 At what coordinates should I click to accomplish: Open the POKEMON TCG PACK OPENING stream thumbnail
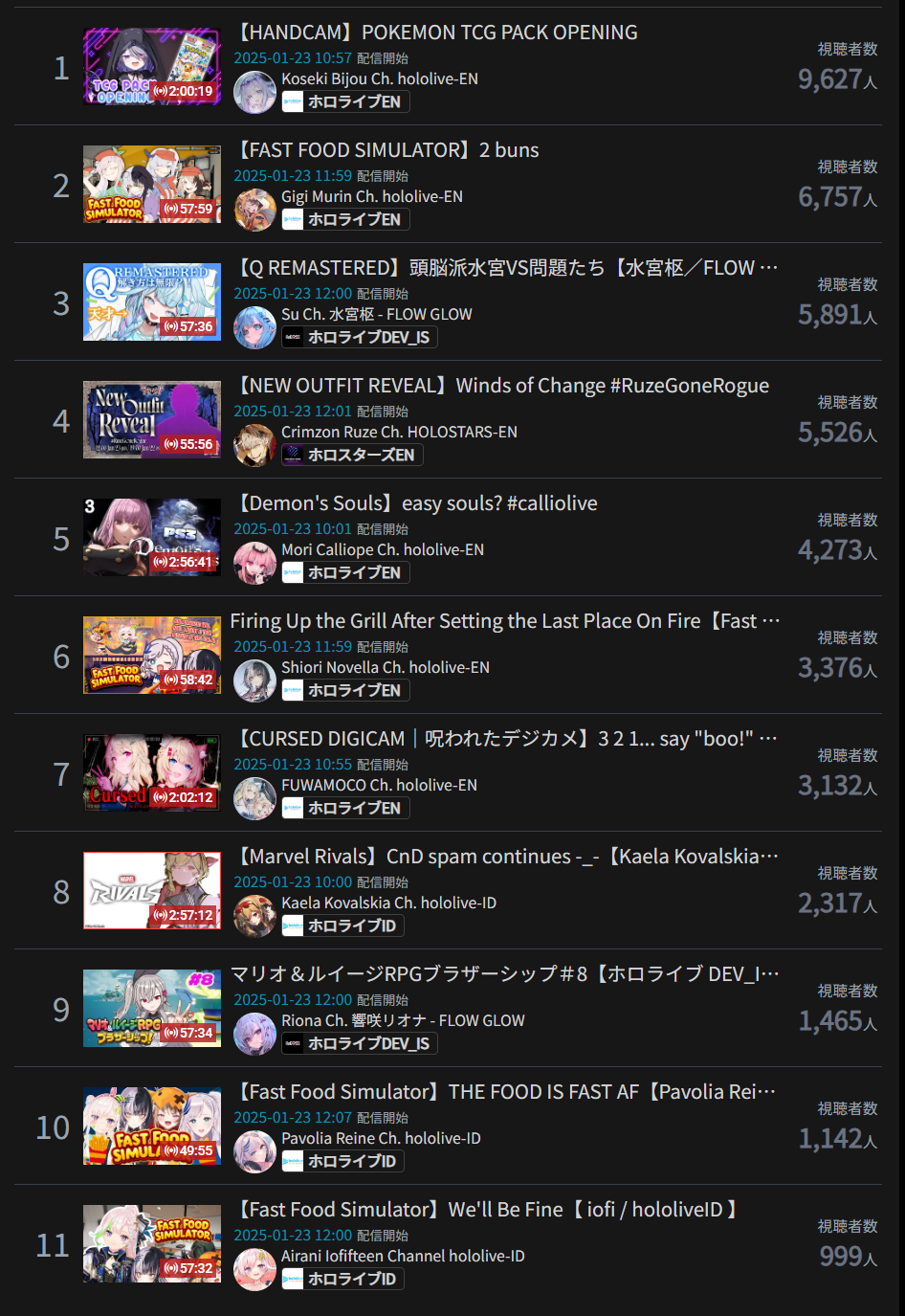click(151, 67)
